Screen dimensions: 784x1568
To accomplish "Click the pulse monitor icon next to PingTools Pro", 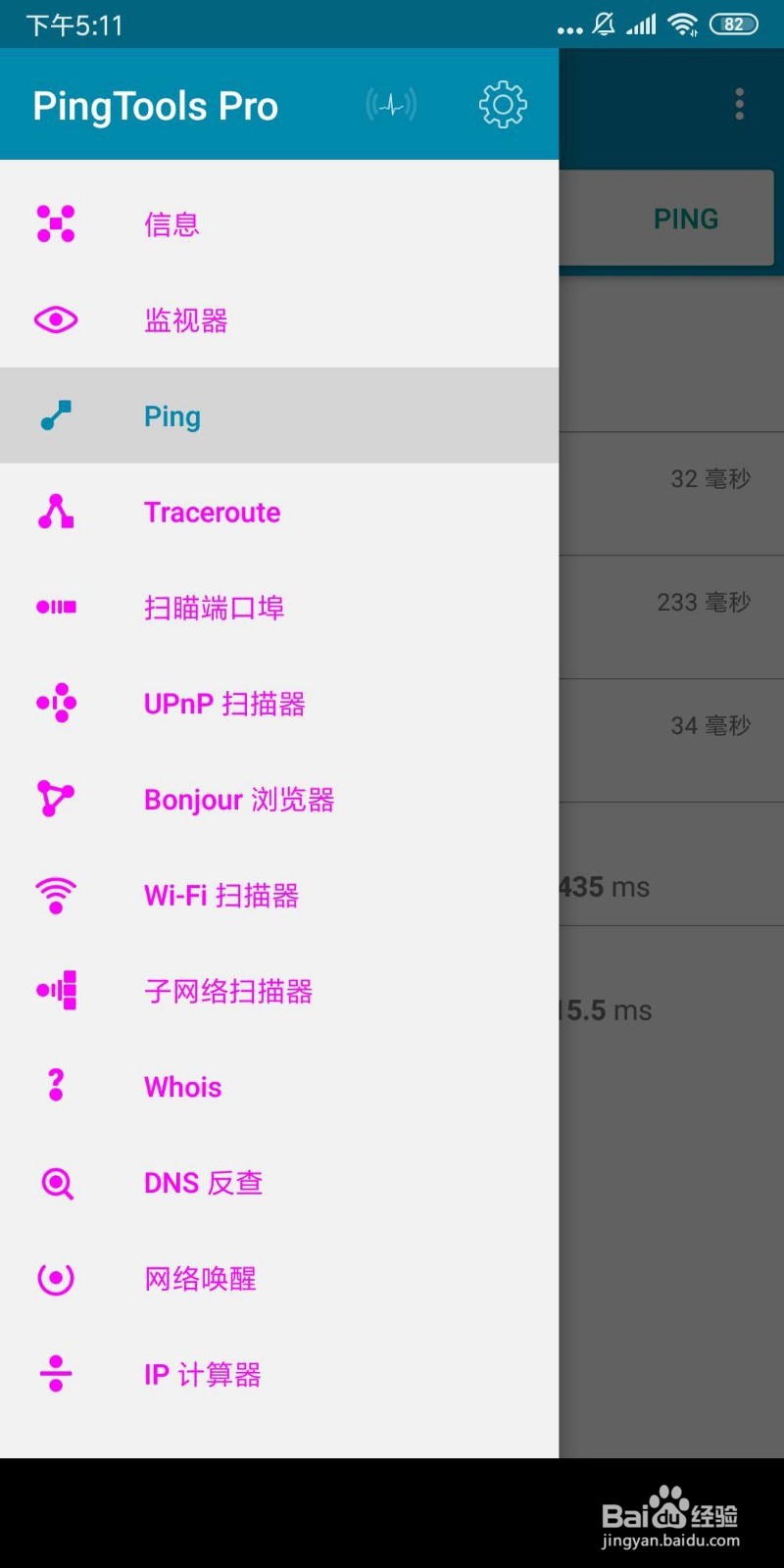I will [x=389, y=104].
